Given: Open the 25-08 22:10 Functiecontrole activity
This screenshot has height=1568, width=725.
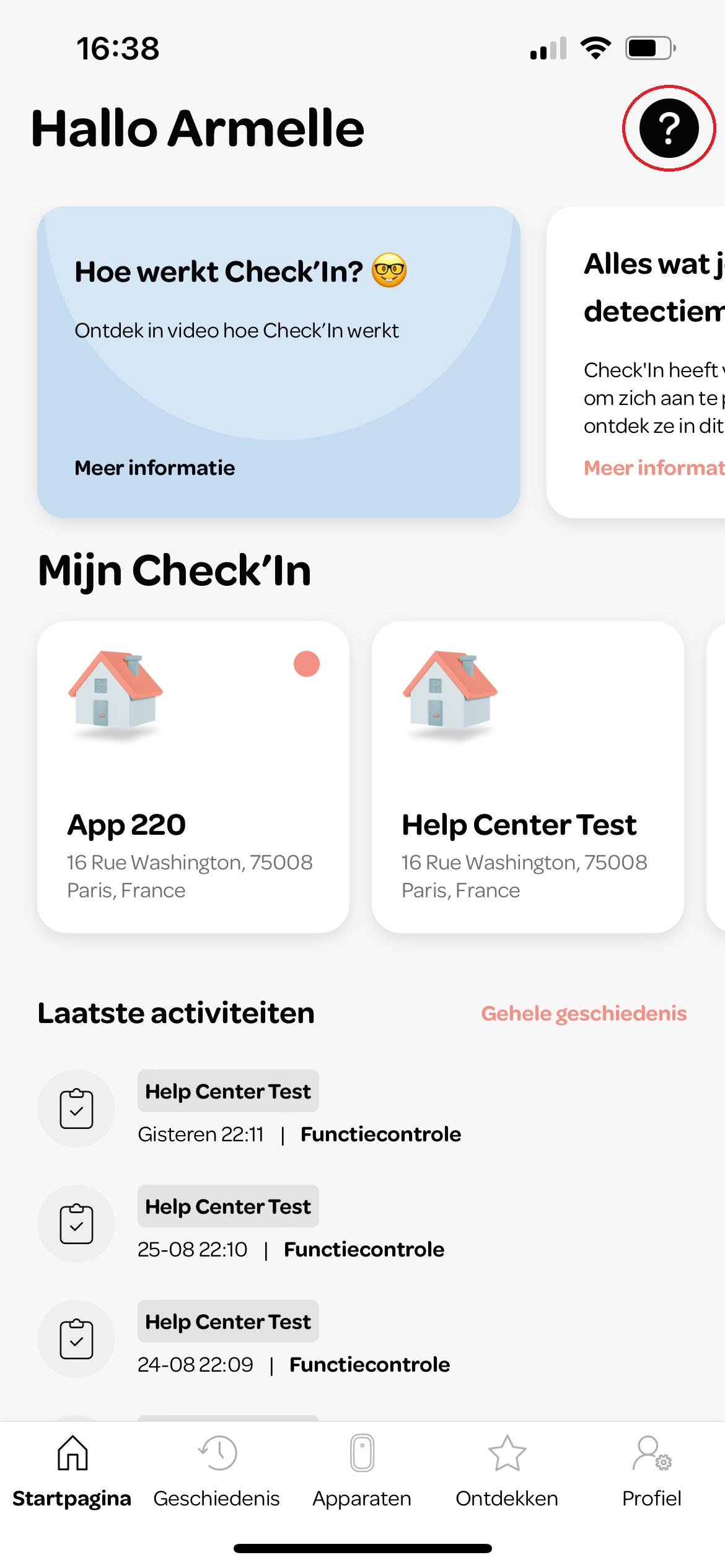Looking at the screenshot, I should [291, 1225].
